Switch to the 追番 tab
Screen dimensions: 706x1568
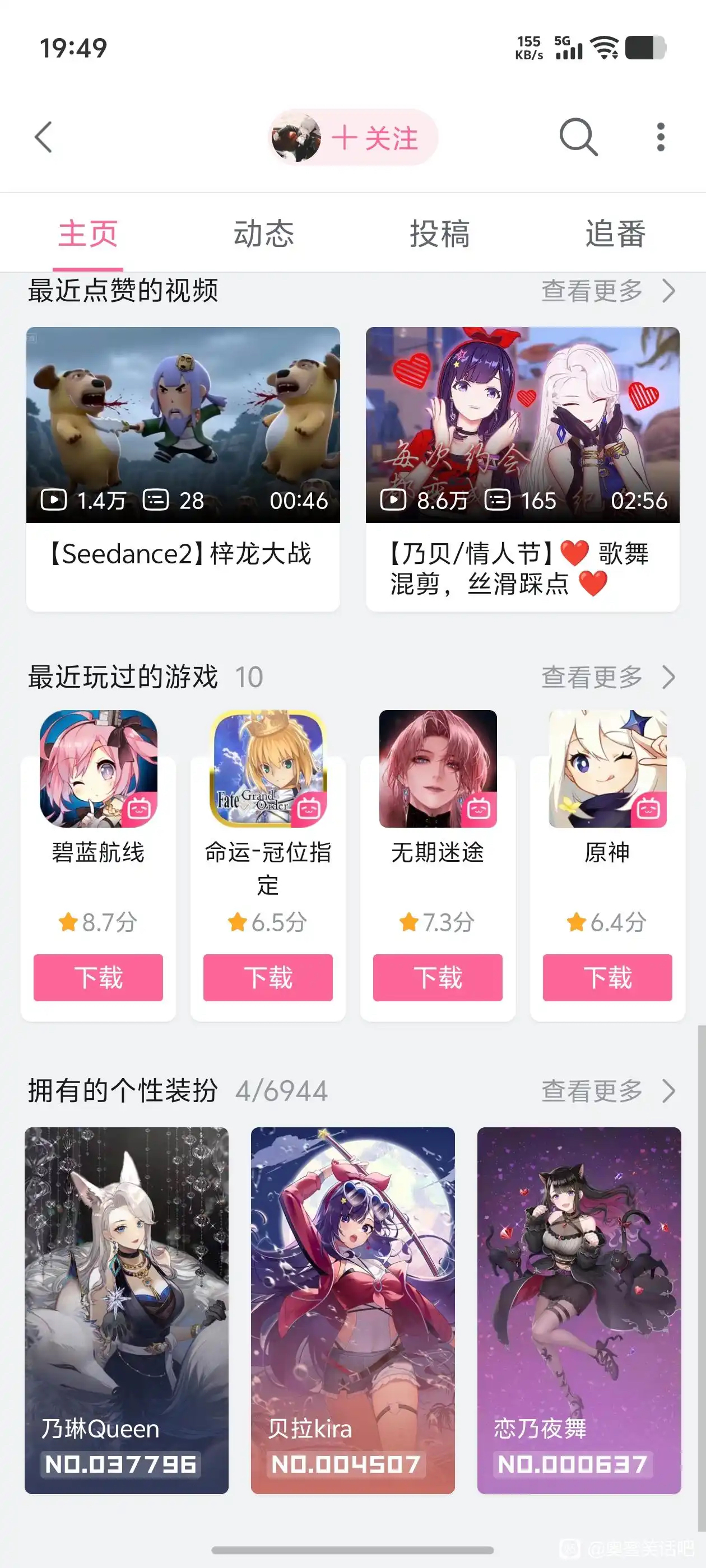(x=615, y=234)
